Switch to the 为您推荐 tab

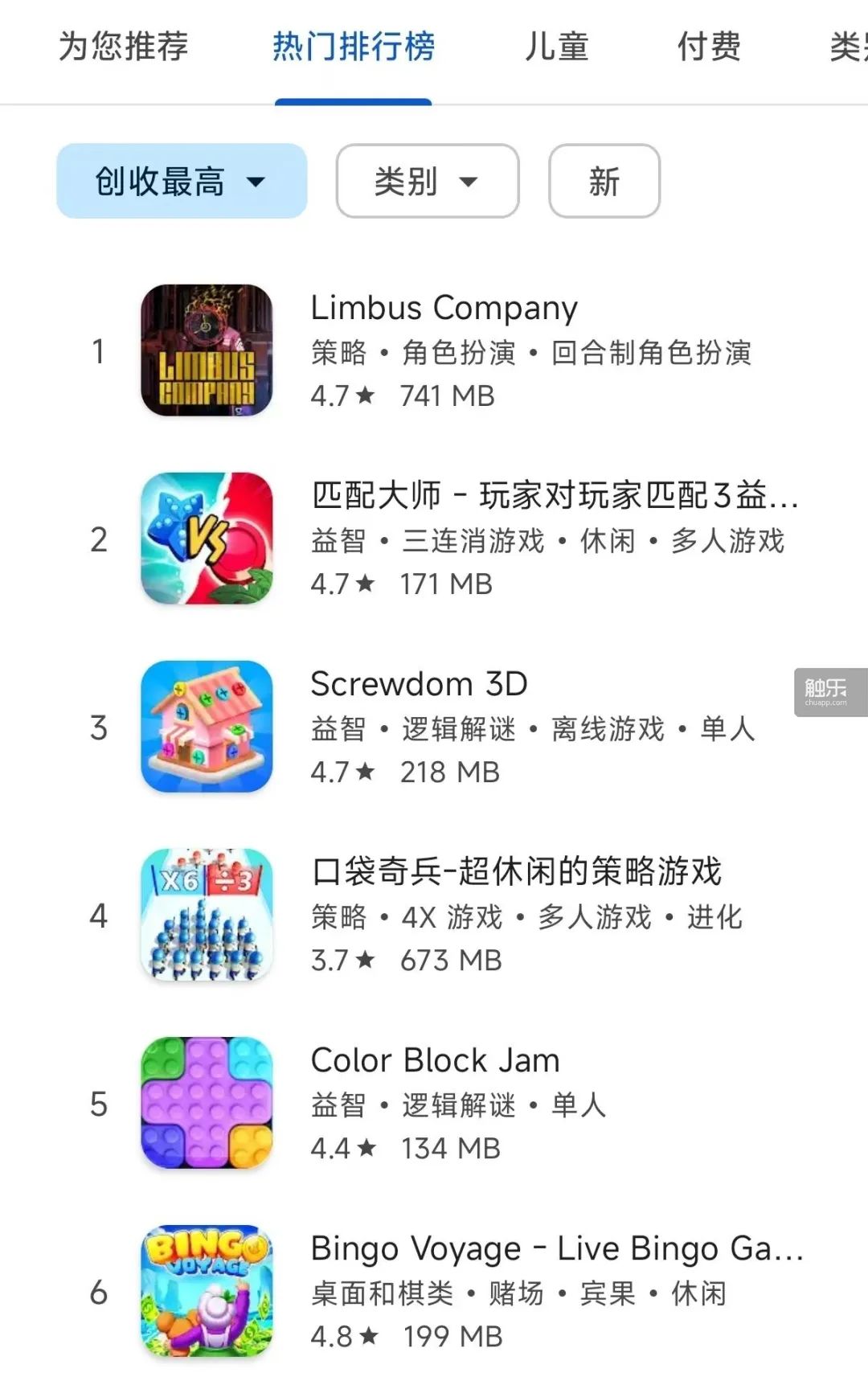pos(123,46)
